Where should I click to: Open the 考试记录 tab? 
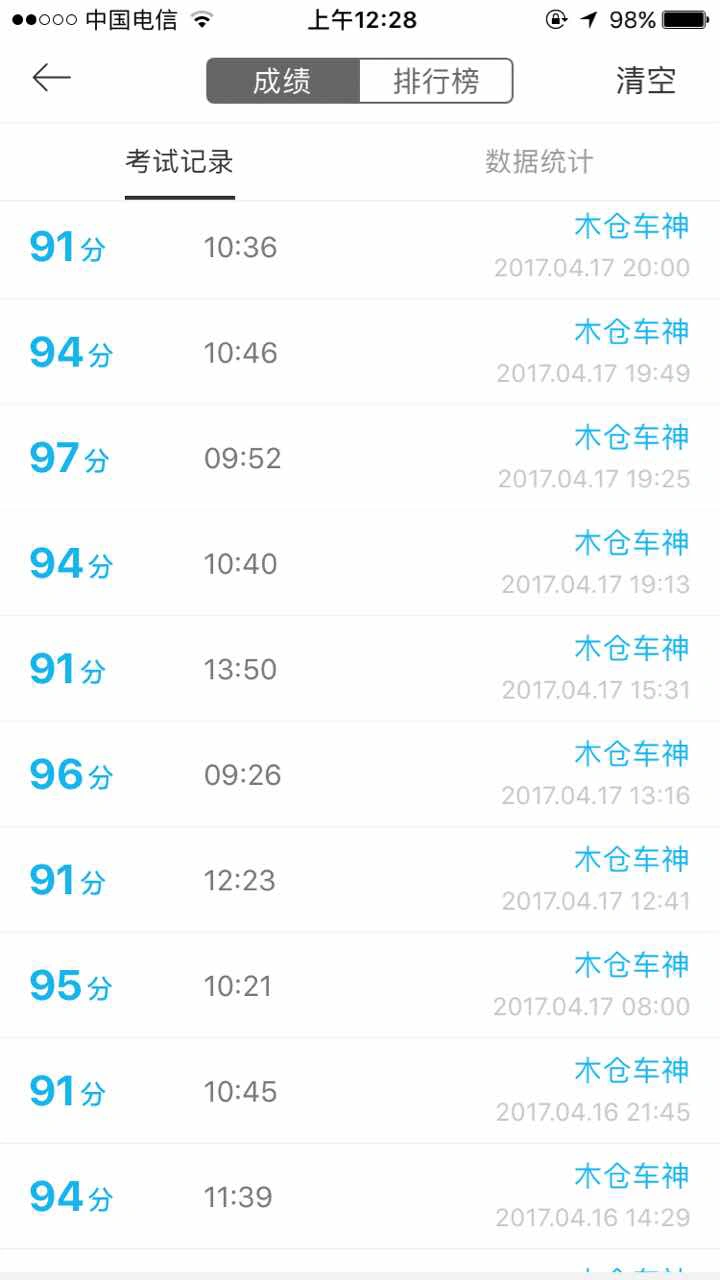coord(180,162)
